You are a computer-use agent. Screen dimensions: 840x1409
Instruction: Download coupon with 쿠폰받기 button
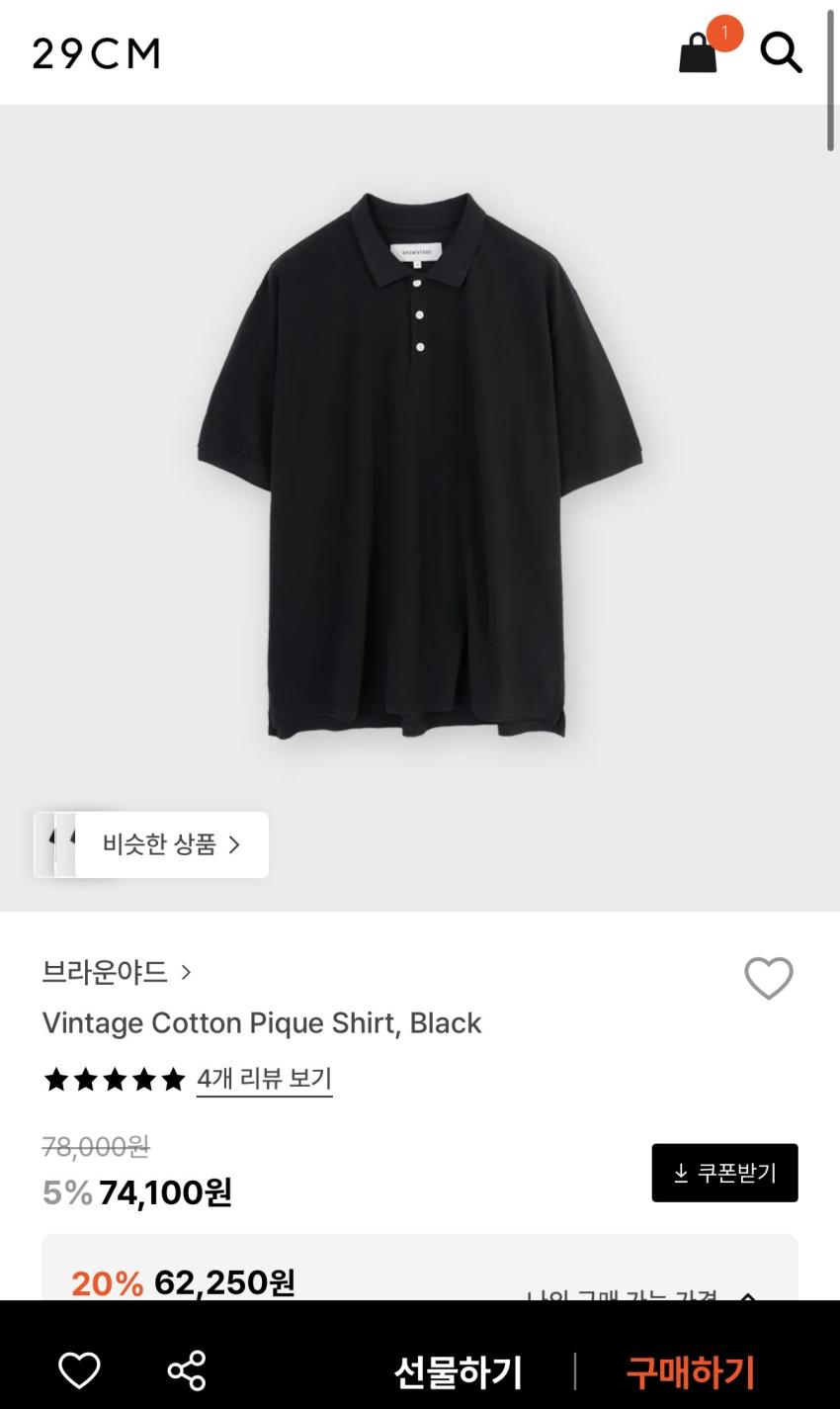(x=724, y=1173)
